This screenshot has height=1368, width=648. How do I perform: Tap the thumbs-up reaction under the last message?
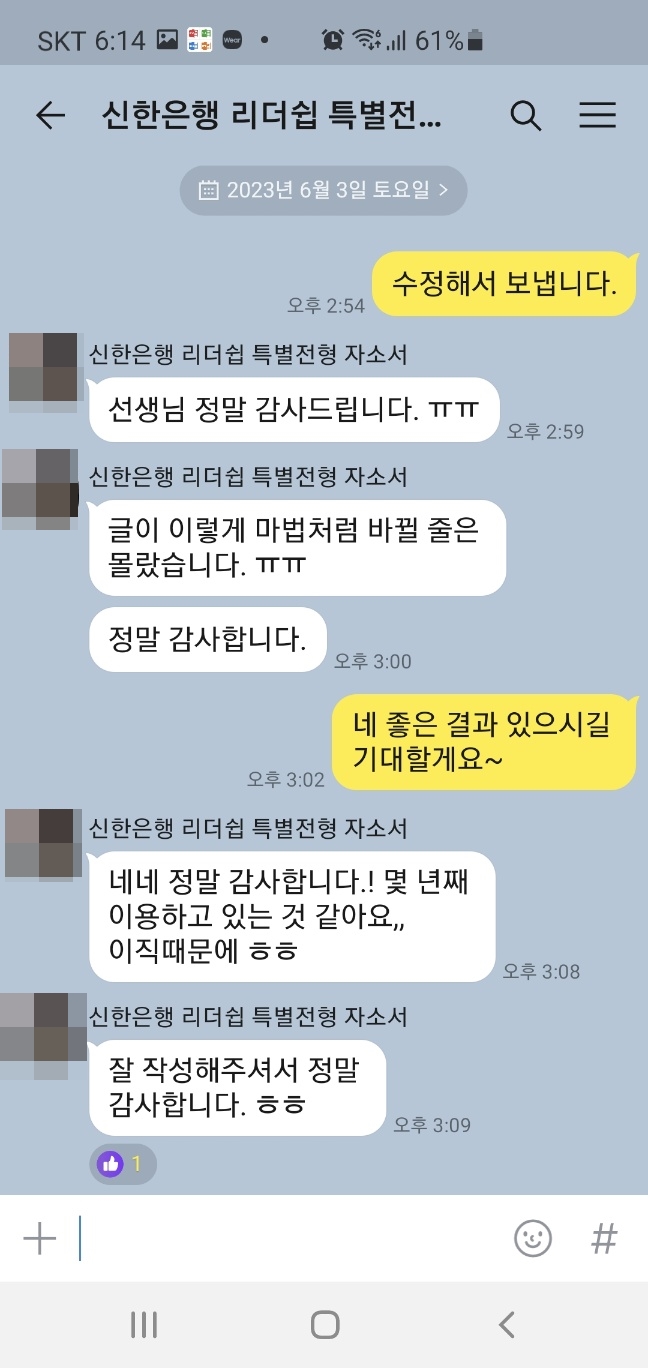coord(122,1164)
